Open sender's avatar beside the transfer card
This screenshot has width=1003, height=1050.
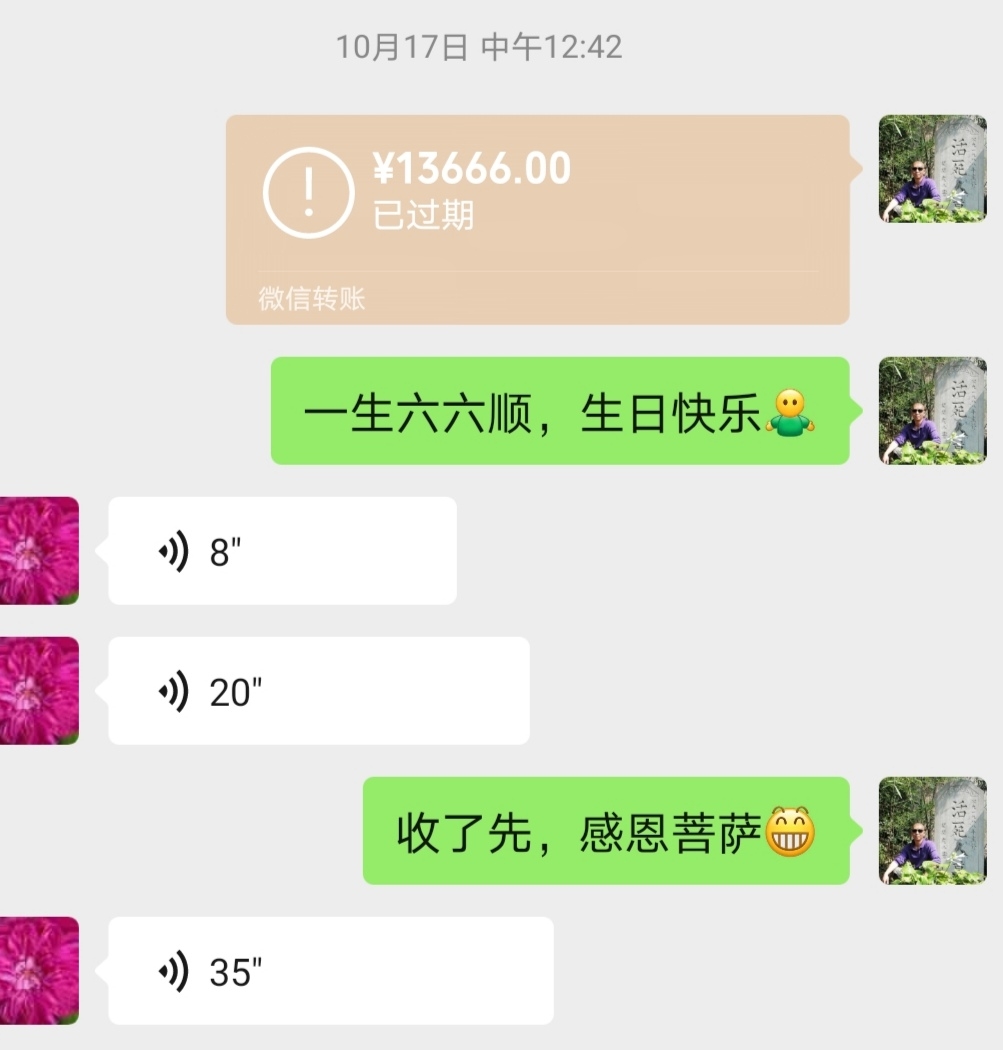pyautogui.click(x=932, y=169)
